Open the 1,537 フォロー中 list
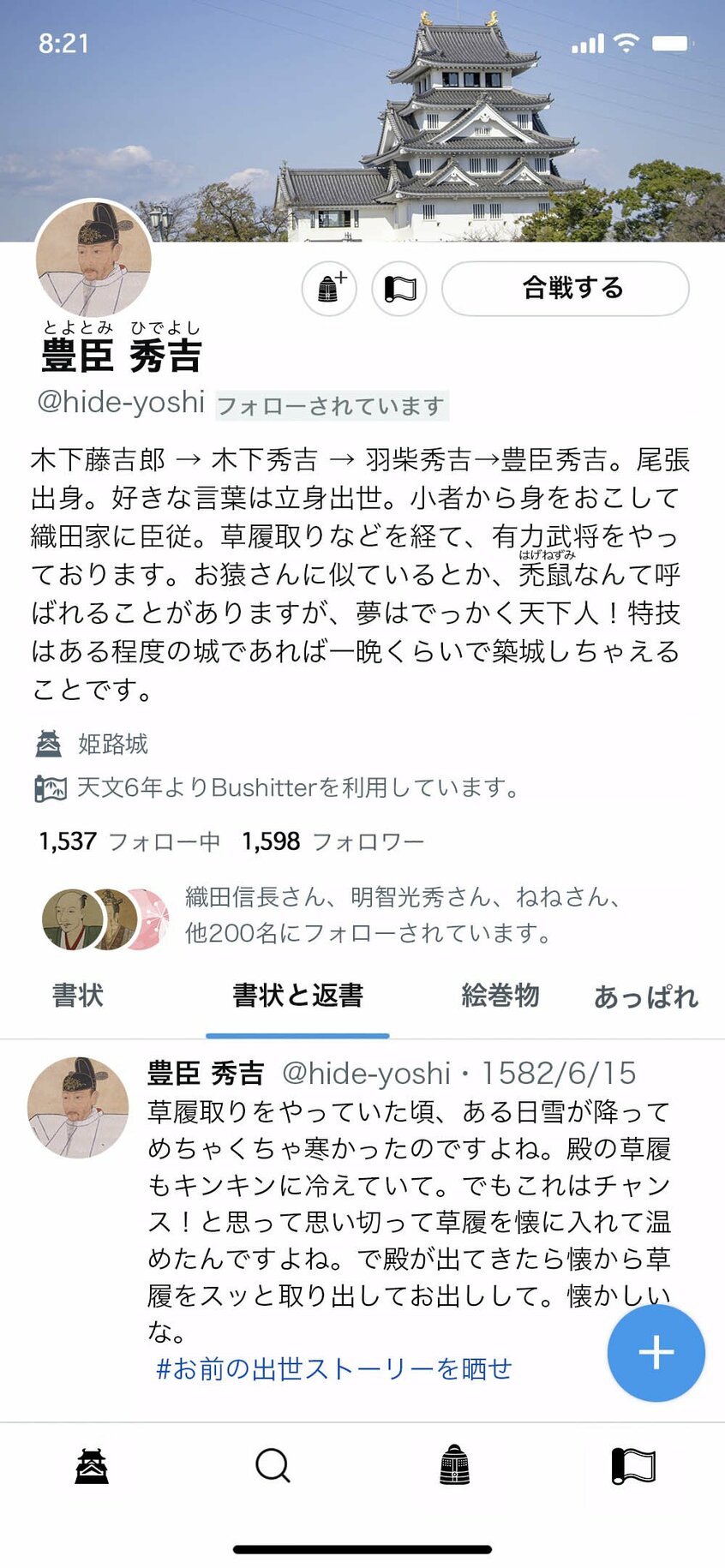The width and height of the screenshot is (725, 1568). (129, 841)
